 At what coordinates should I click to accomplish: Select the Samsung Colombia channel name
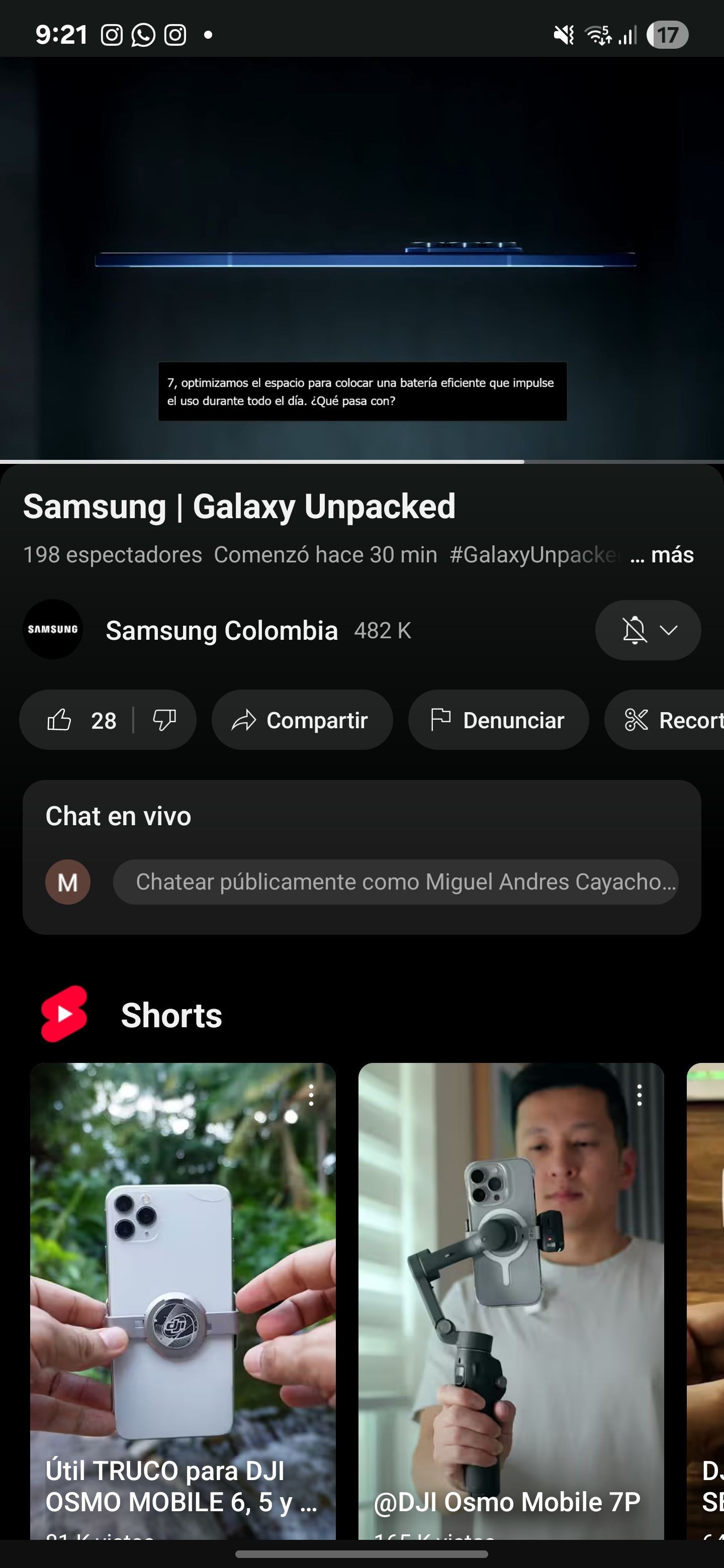point(222,630)
